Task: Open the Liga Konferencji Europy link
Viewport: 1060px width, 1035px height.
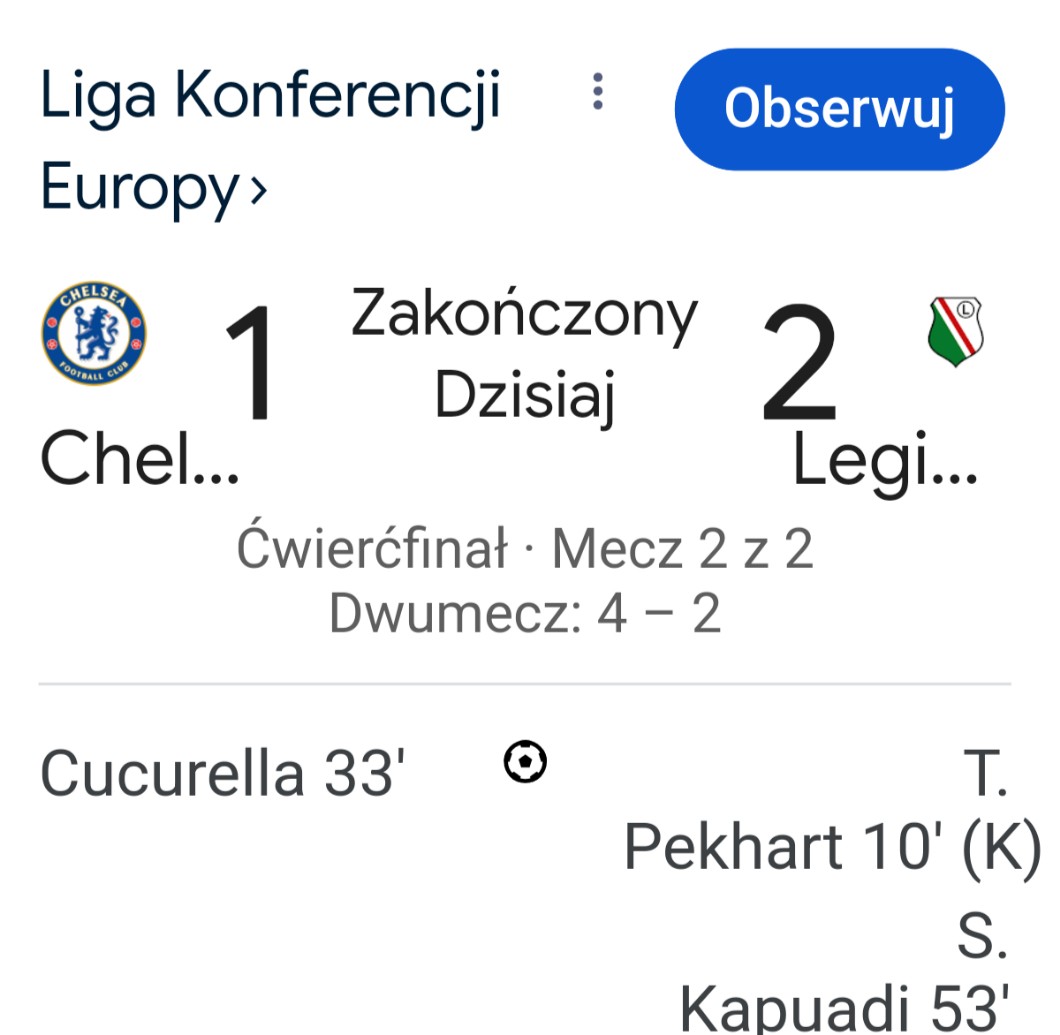Action: coord(270,142)
